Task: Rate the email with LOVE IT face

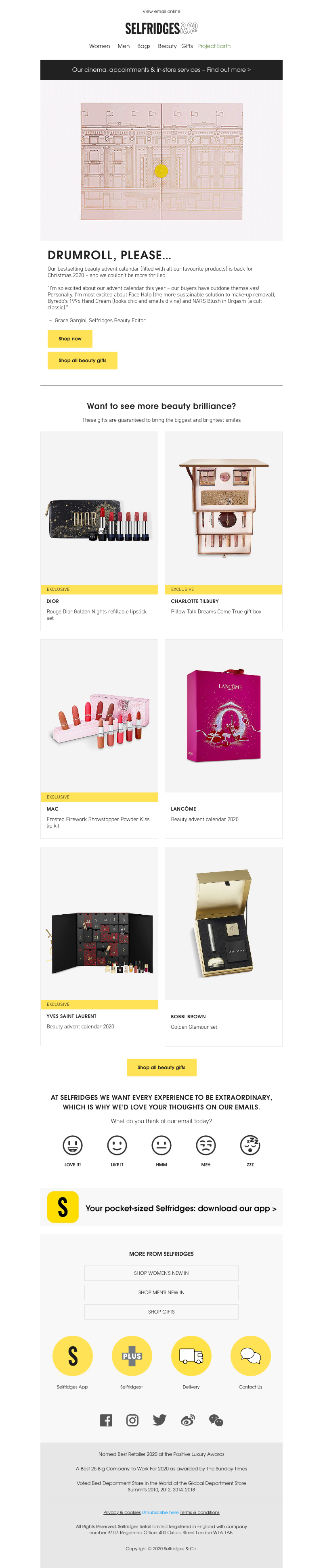Action: [x=73, y=1145]
